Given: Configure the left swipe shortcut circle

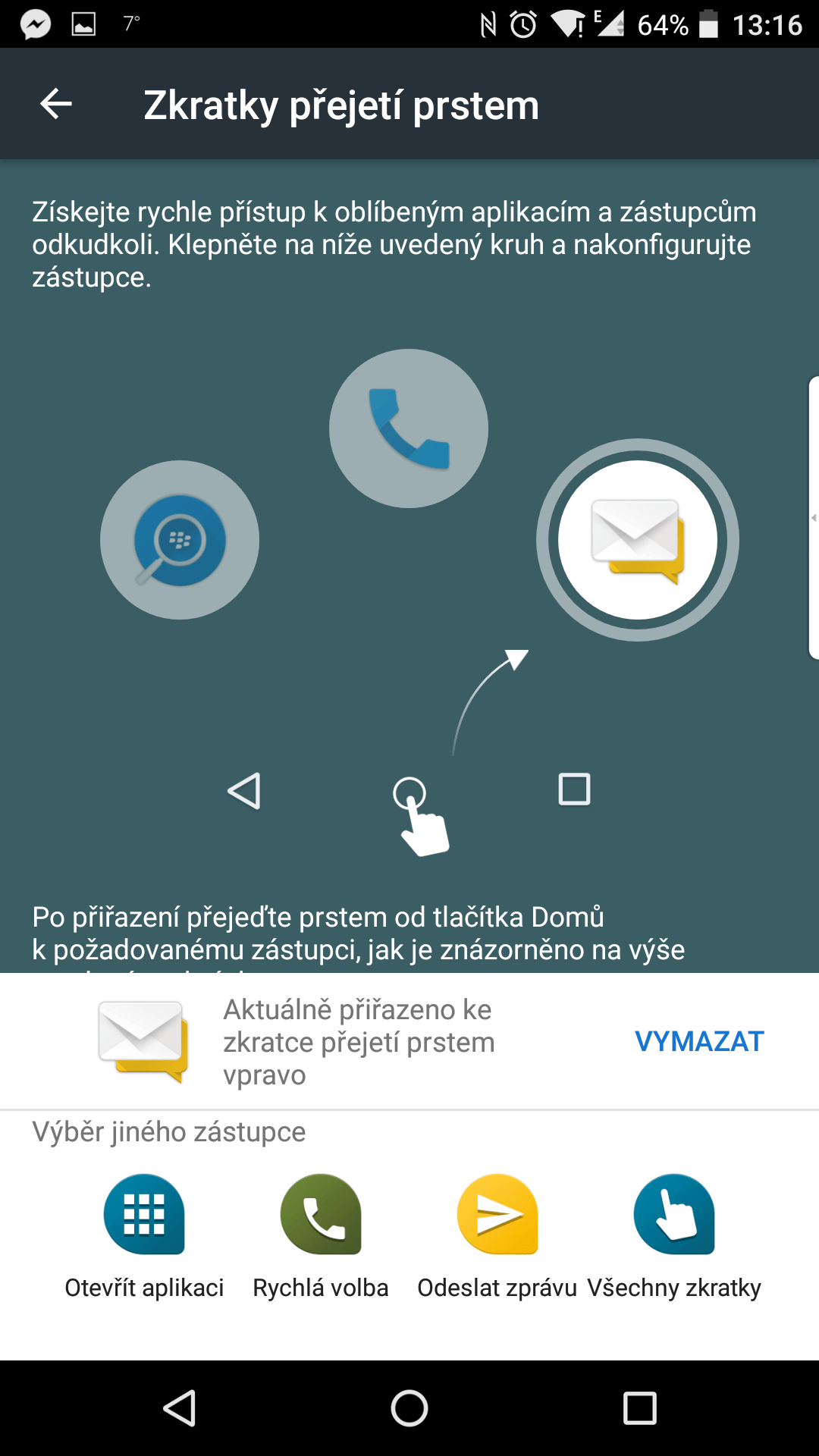Looking at the screenshot, I should pyautogui.click(x=180, y=540).
